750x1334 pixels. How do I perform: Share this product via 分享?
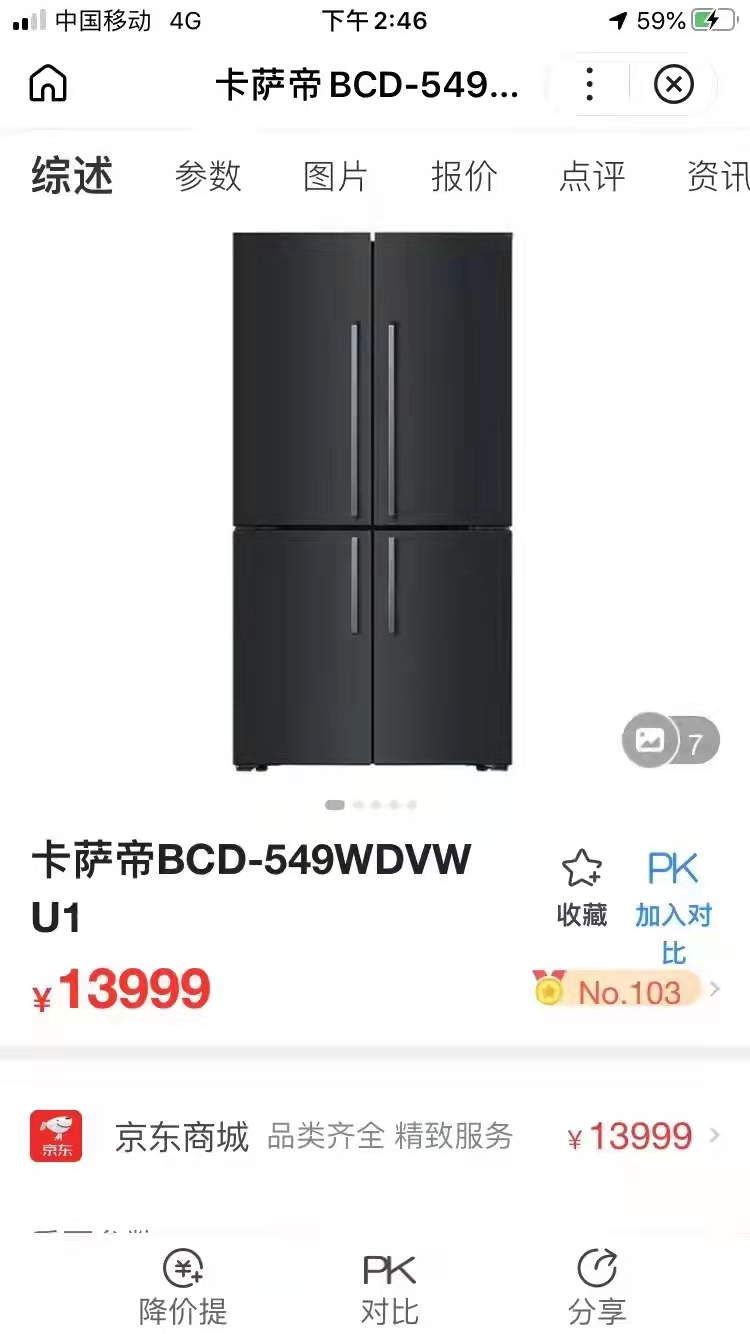(597, 1288)
